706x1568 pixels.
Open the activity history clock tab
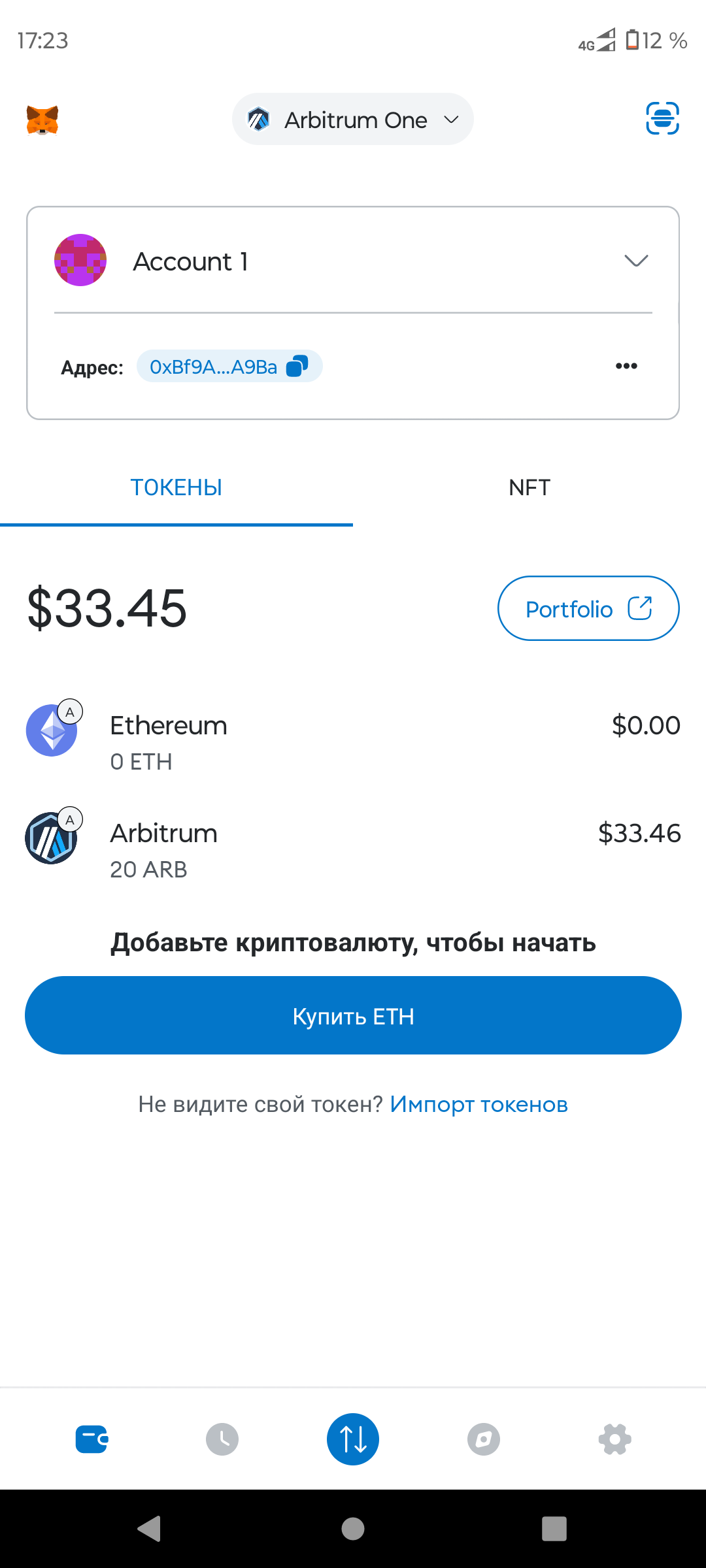tap(222, 1439)
